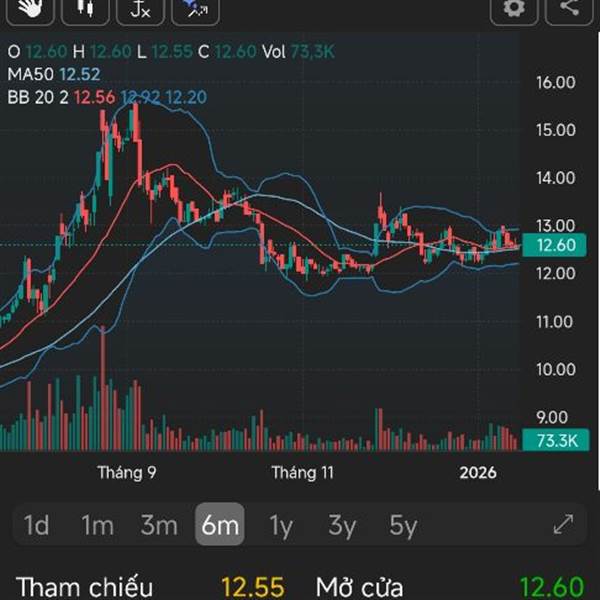600x600 pixels.
Task: Open the chart settings gear
Action: (514, 8)
